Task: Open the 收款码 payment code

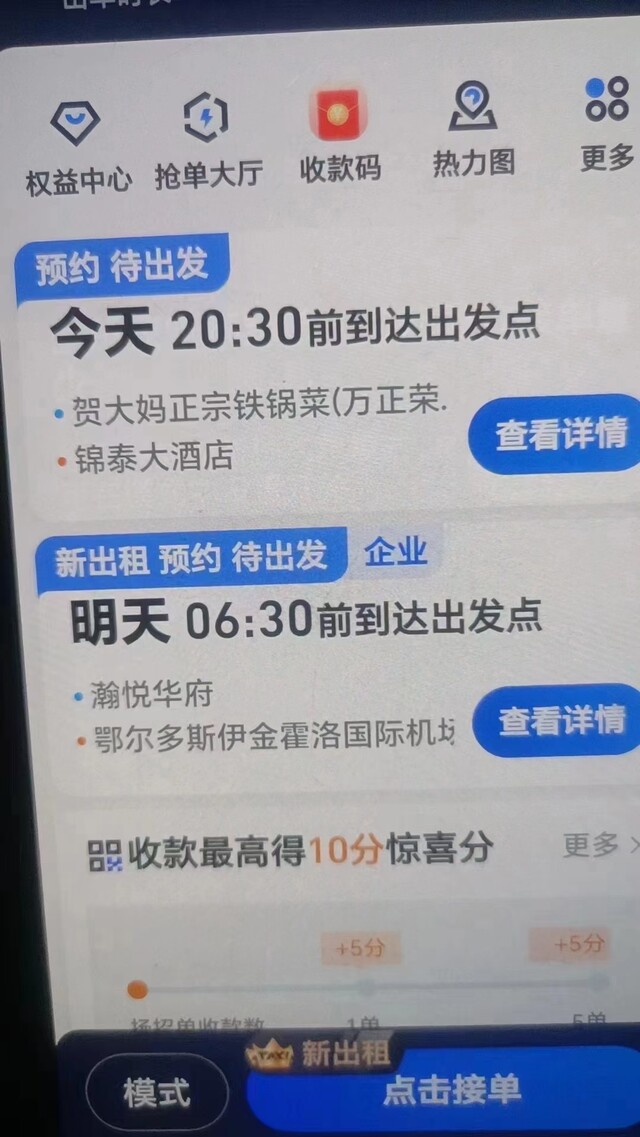Action: click(x=339, y=136)
